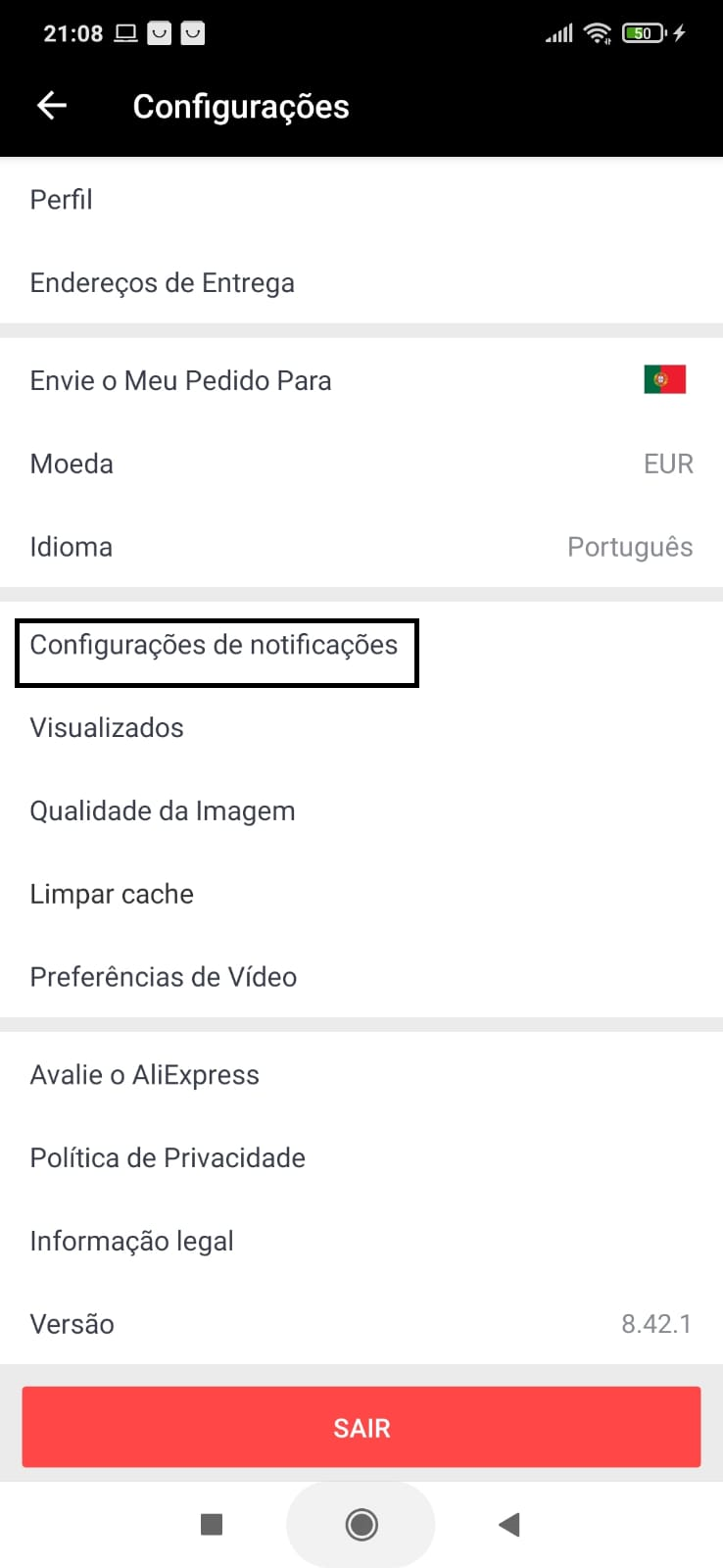Tap the home circle navigation button
The image size is (723, 1568).
(x=361, y=1524)
